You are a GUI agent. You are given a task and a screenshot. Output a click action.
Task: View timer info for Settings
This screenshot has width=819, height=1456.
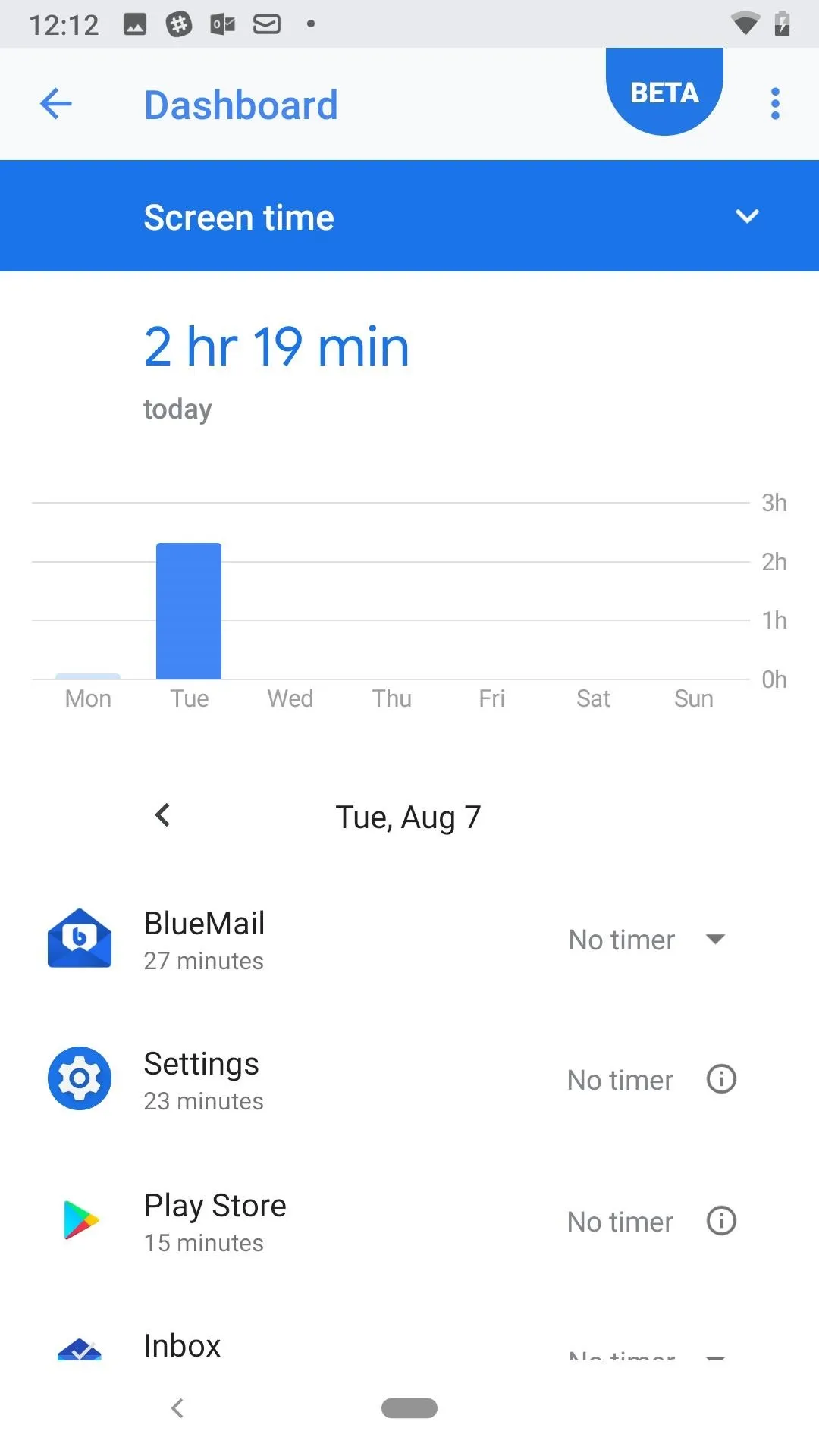click(x=721, y=1078)
